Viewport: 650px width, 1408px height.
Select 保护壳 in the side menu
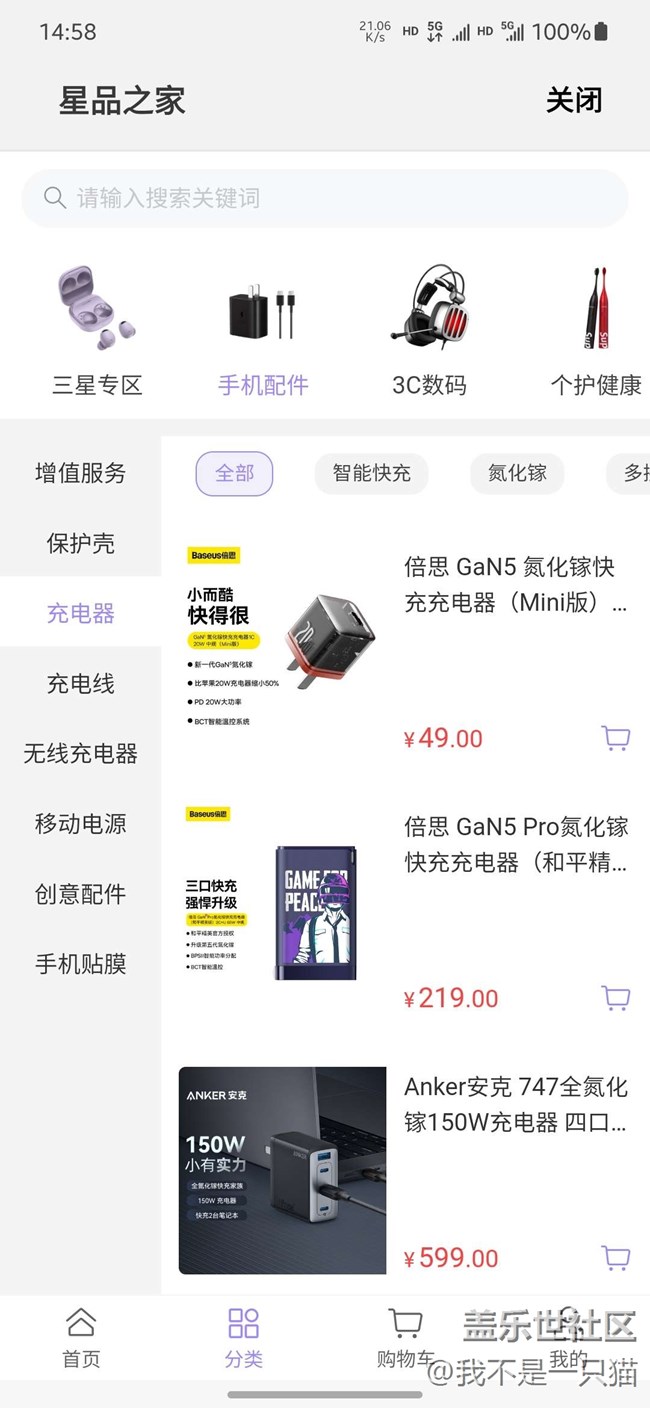pyautogui.click(x=81, y=543)
